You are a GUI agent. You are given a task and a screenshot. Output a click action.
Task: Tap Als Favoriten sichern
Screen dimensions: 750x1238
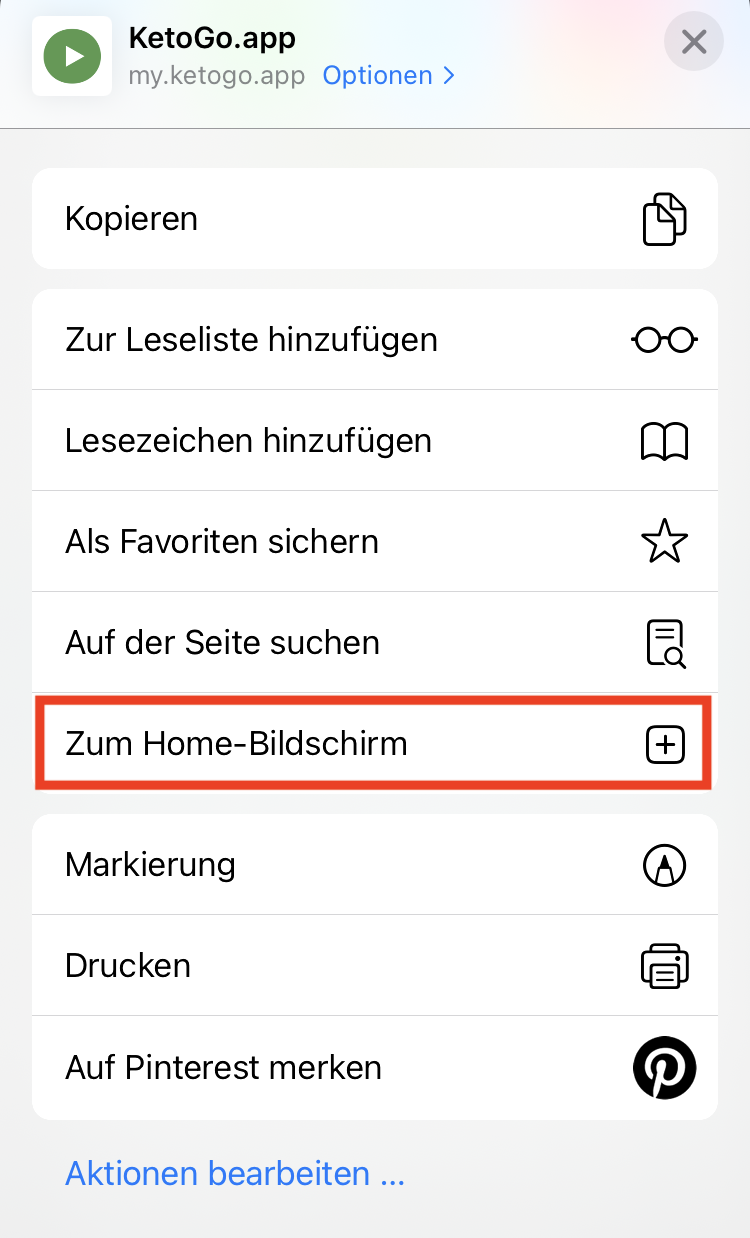[374, 542]
